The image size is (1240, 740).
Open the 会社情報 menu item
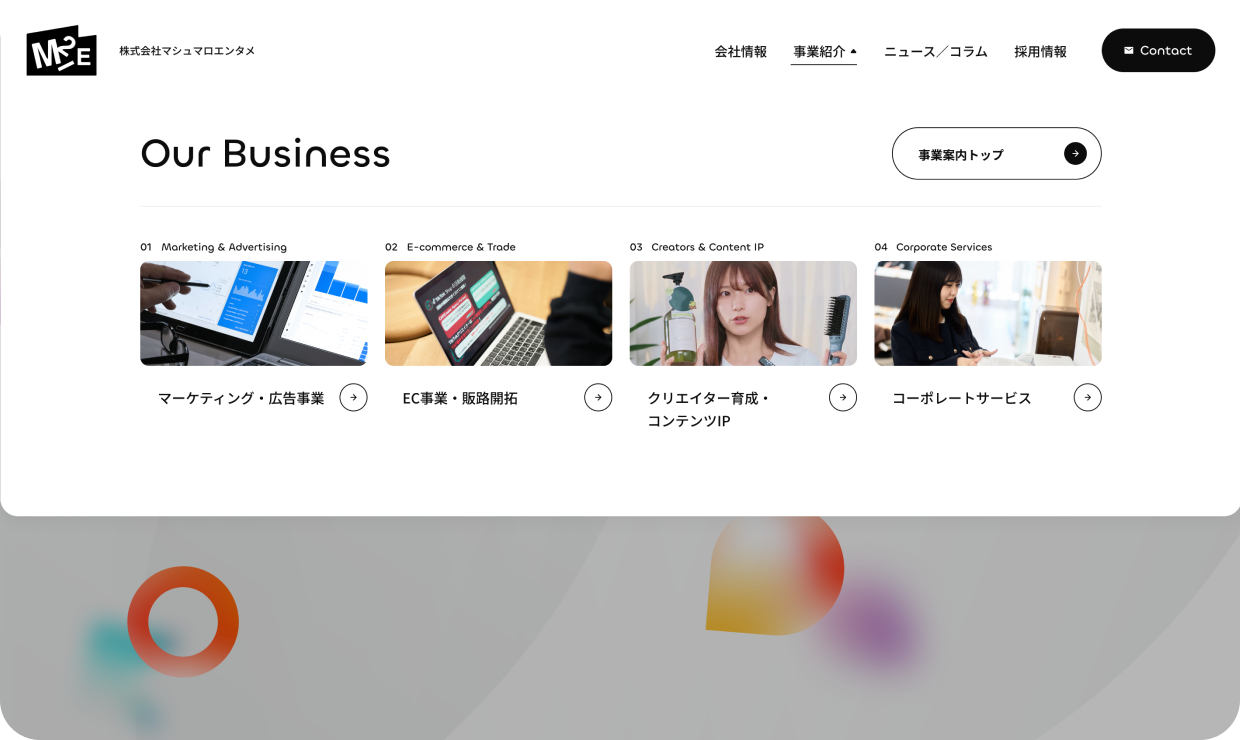point(740,51)
